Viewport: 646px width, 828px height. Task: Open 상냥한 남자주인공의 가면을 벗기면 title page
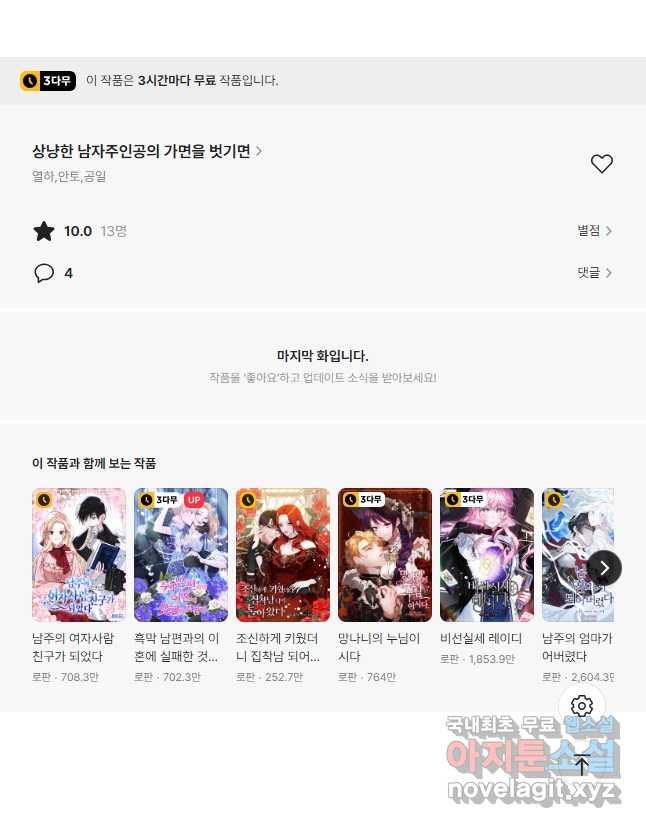pos(147,151)
